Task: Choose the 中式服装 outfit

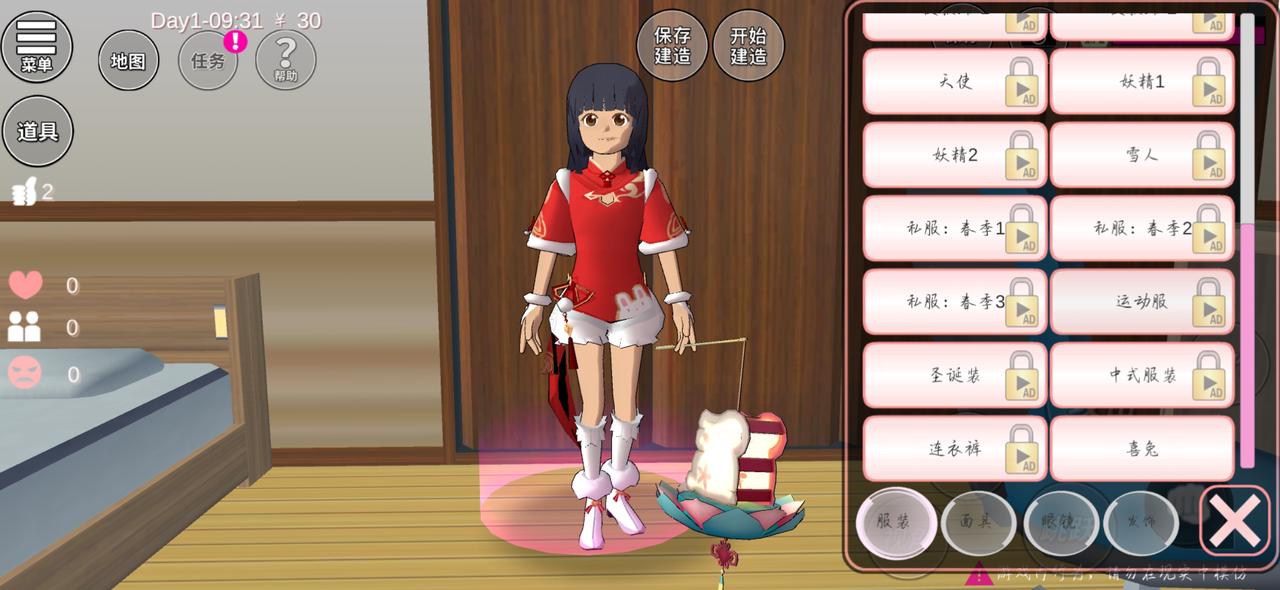Action: pyautogui.click(x=1141, y=375)
